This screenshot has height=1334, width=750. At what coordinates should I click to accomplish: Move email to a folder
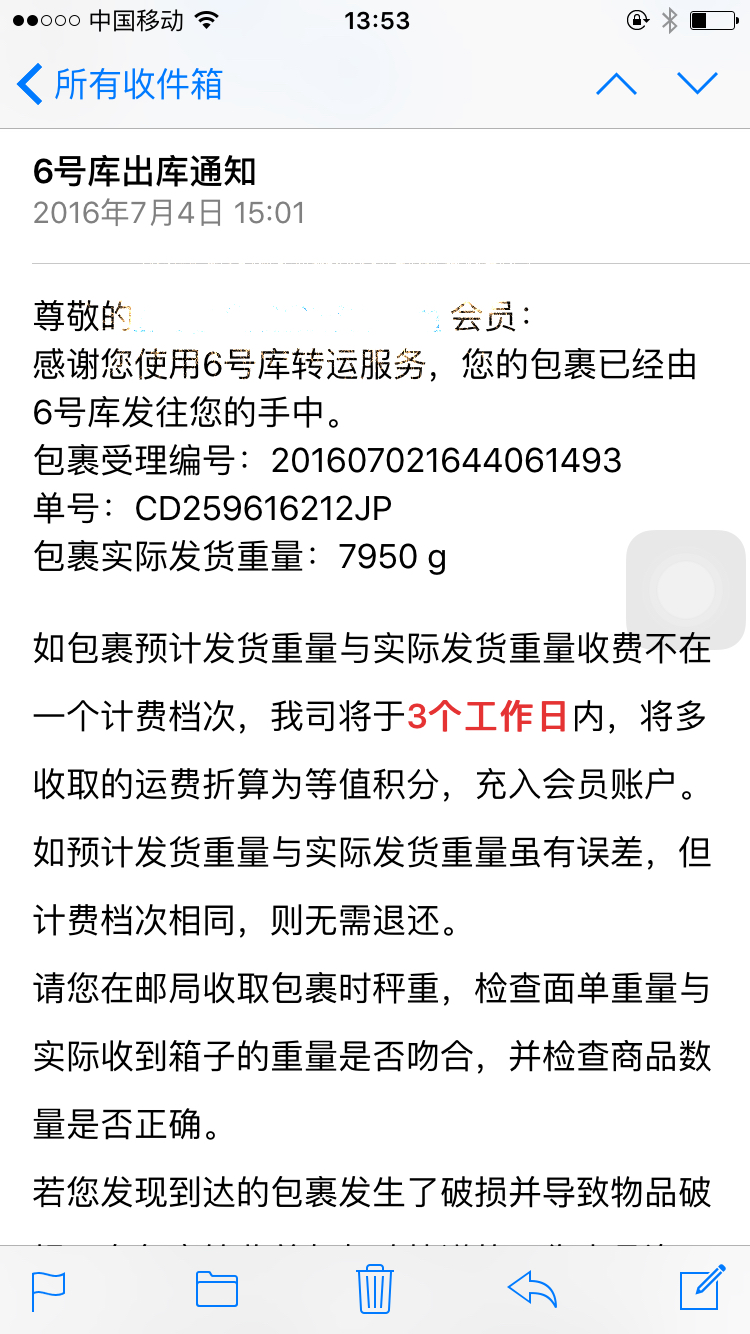[x=216, y=1288]
